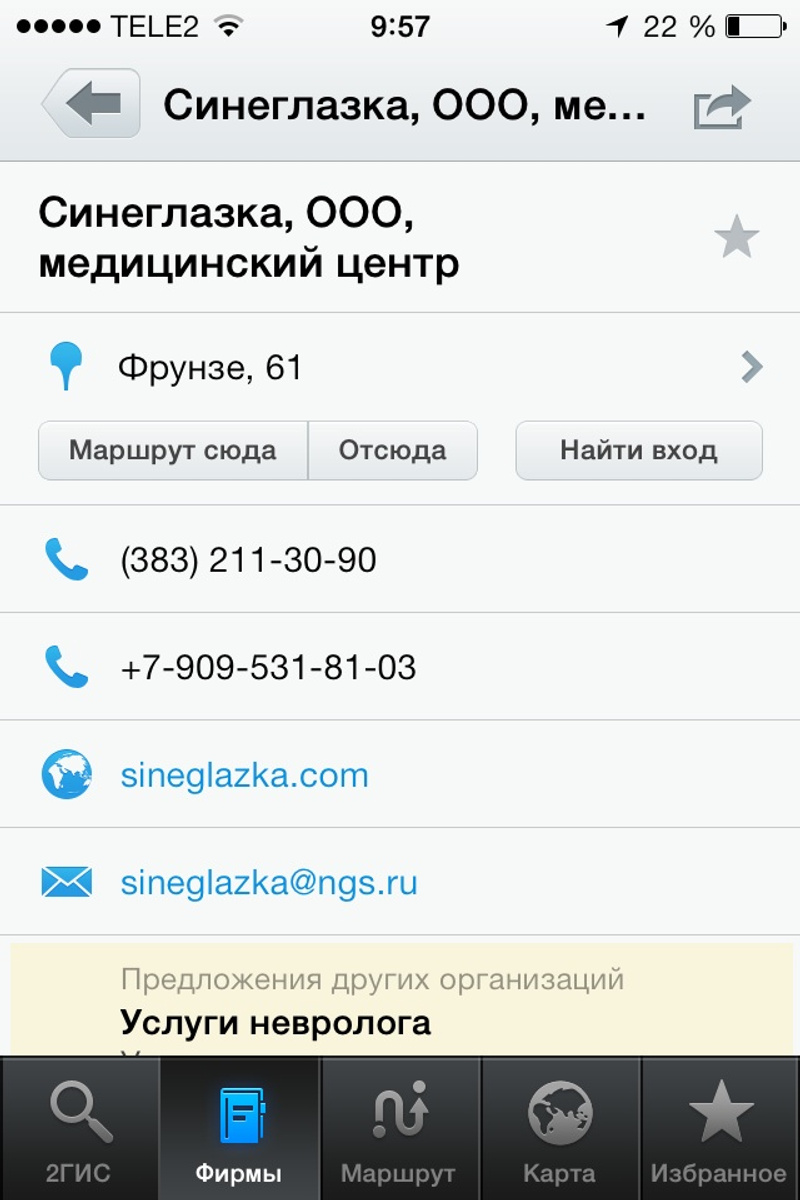Select the Фирмы tab
Viewport: 800px width, 1200px height.
(239, 1130)
